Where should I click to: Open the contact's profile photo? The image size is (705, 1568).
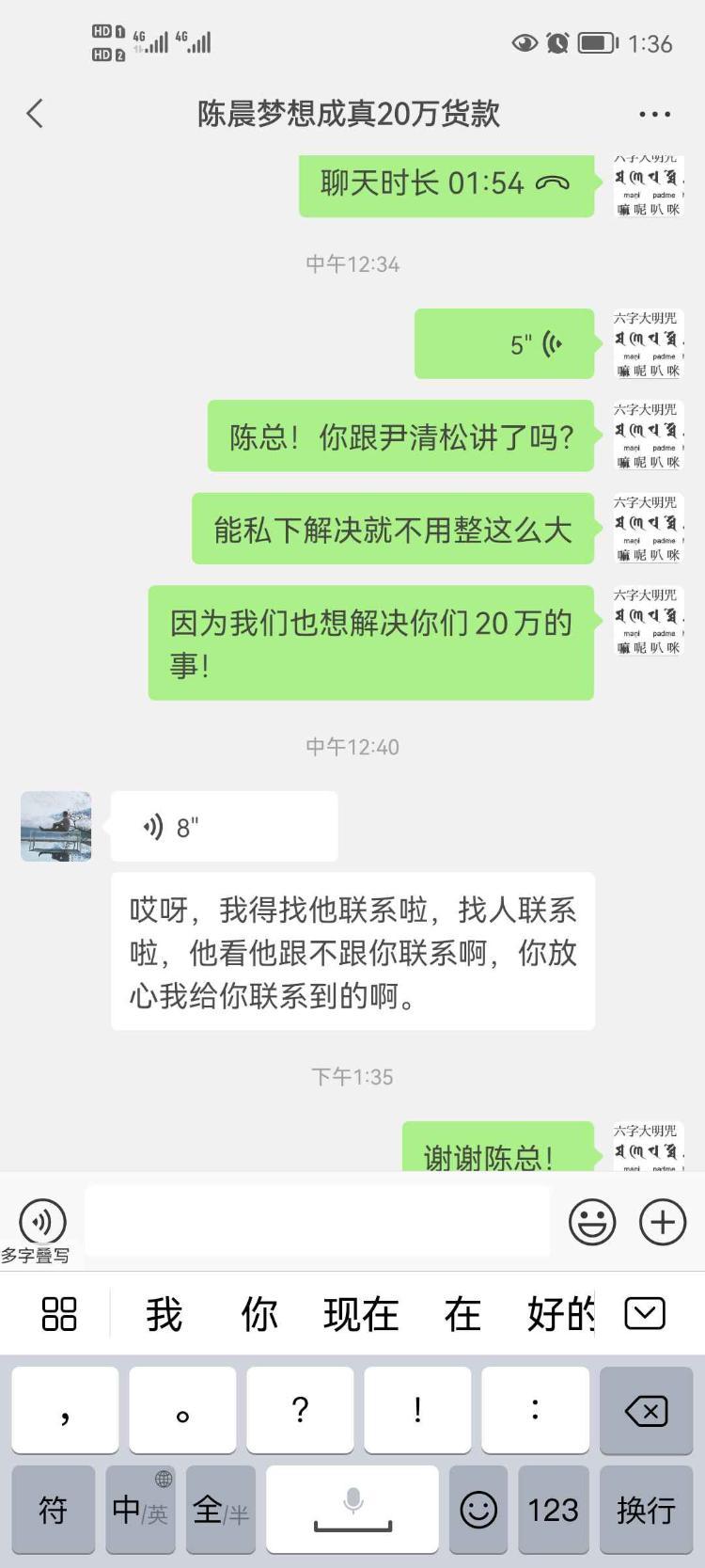click(56, 827)
